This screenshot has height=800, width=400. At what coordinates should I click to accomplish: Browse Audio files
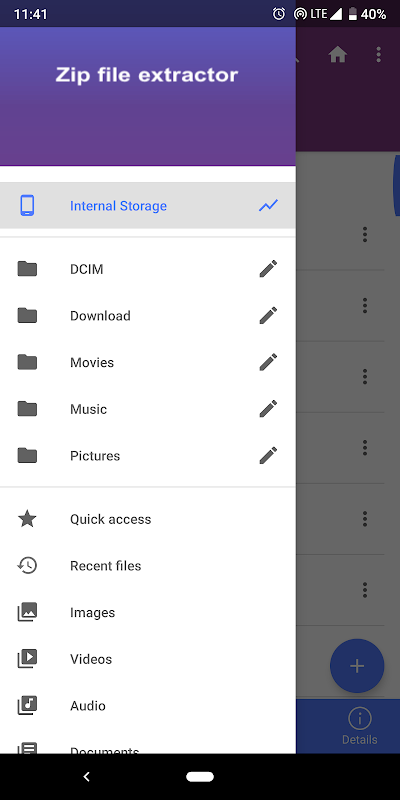(147, 706)
